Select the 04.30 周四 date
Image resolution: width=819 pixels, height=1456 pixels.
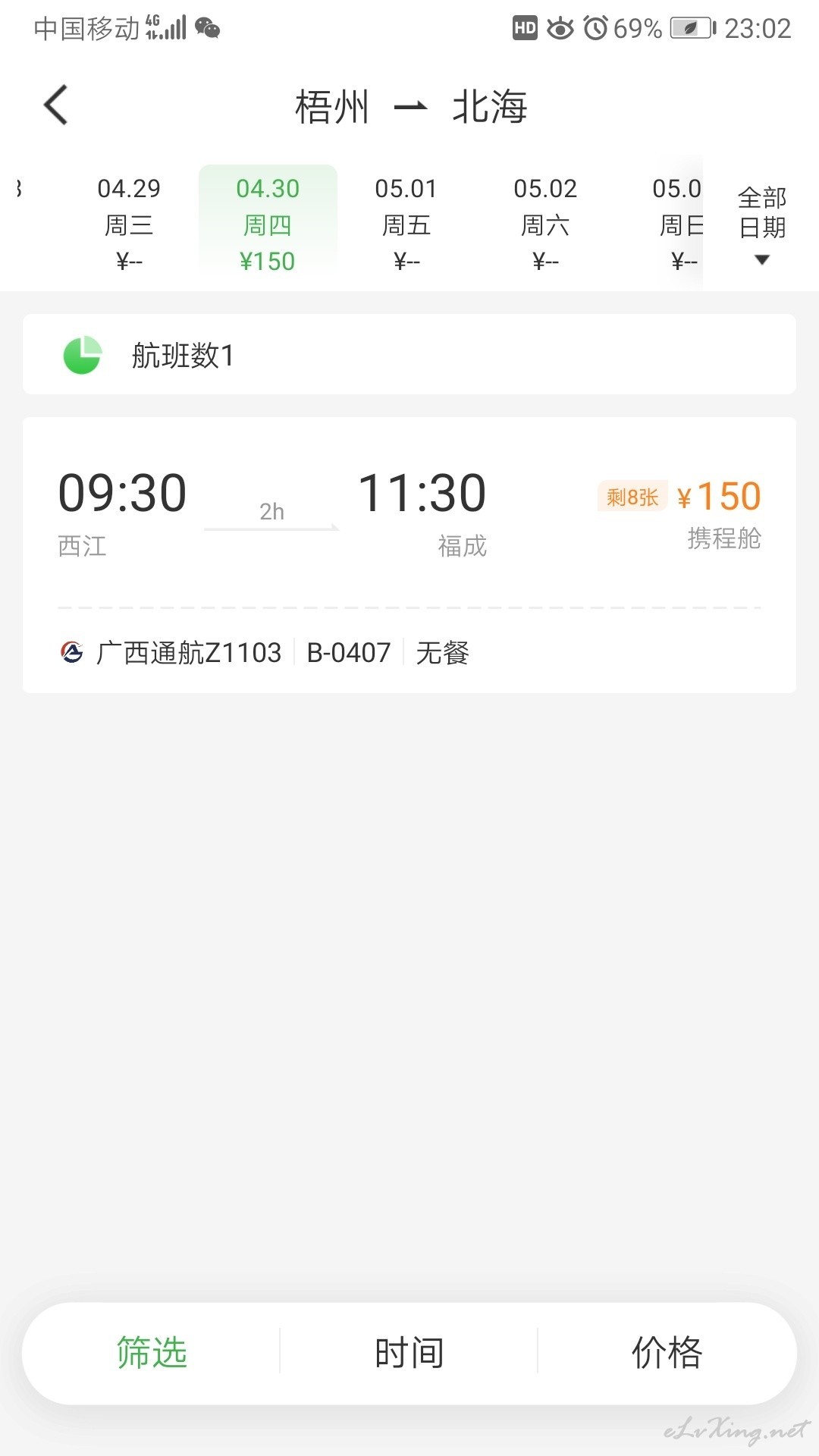point(268,224)
